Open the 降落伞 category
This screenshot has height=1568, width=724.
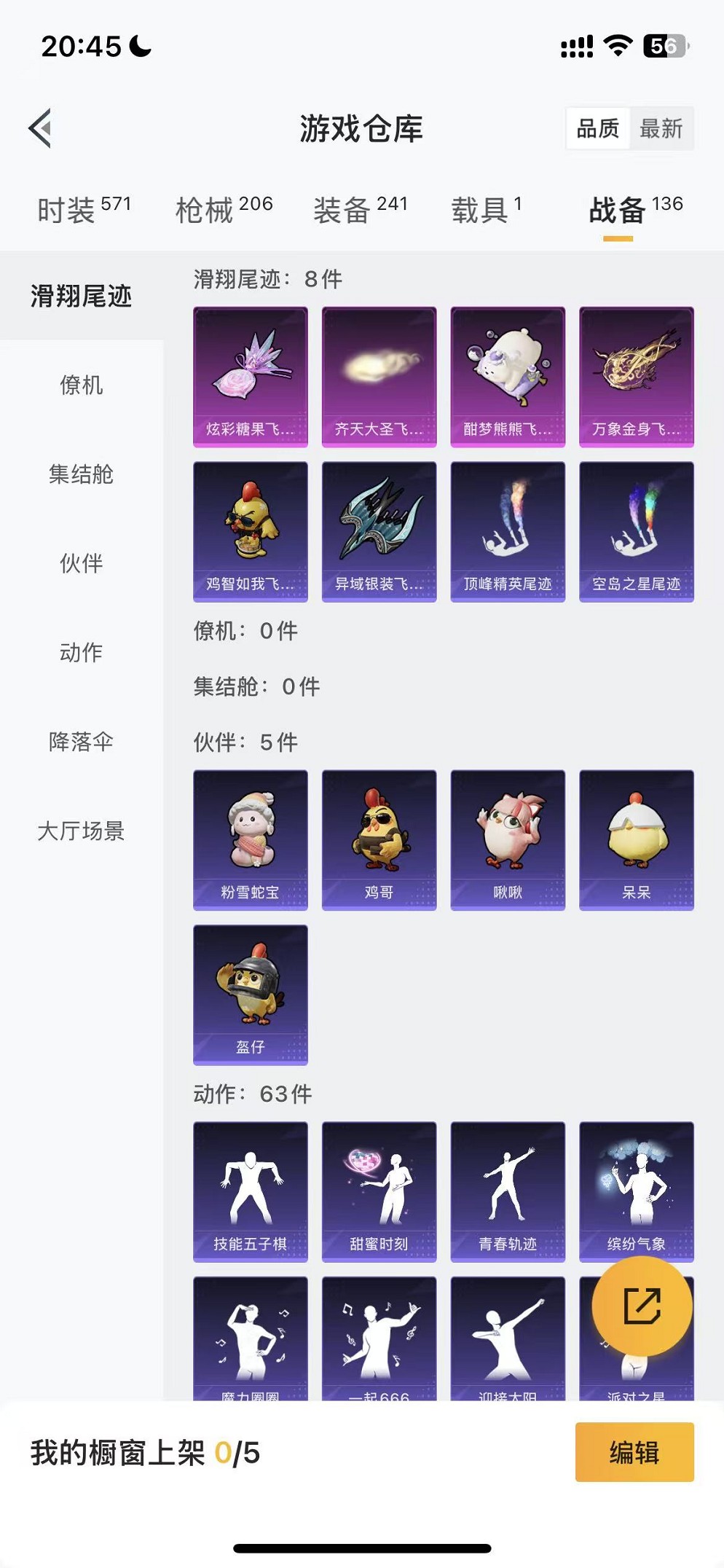point(81,742)
